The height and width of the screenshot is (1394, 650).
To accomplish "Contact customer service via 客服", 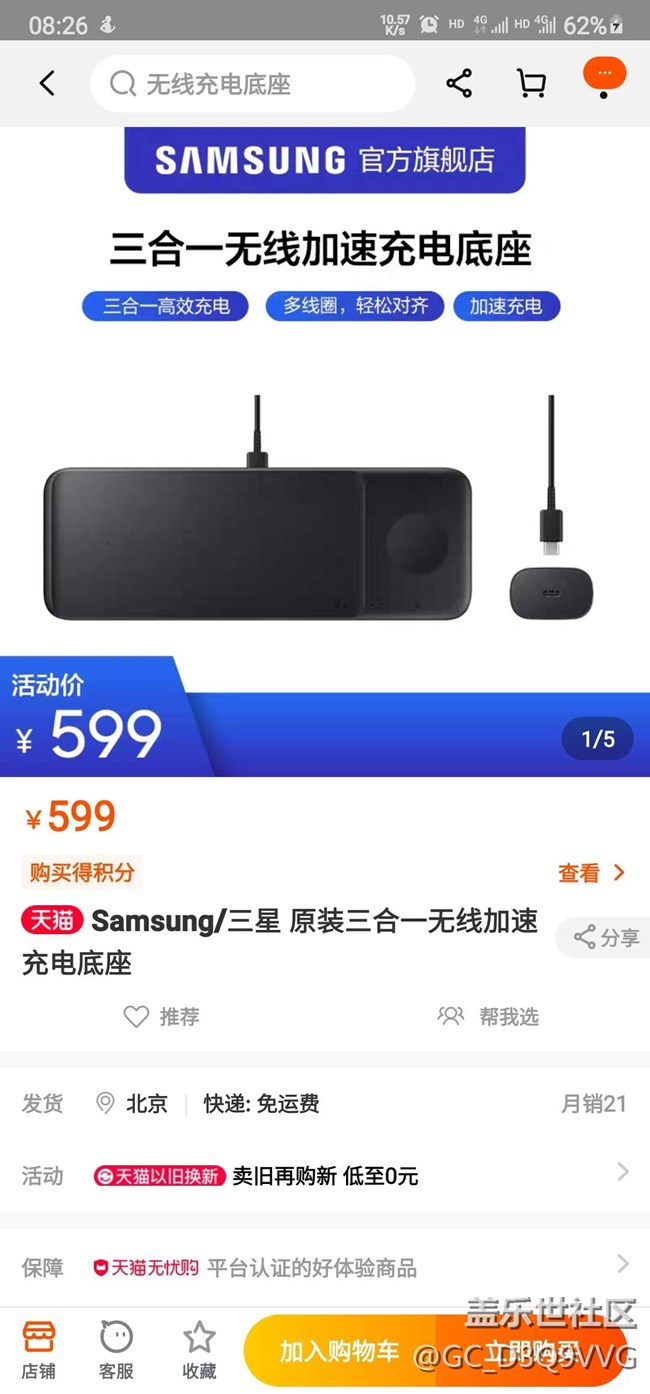I will 117,1350.
